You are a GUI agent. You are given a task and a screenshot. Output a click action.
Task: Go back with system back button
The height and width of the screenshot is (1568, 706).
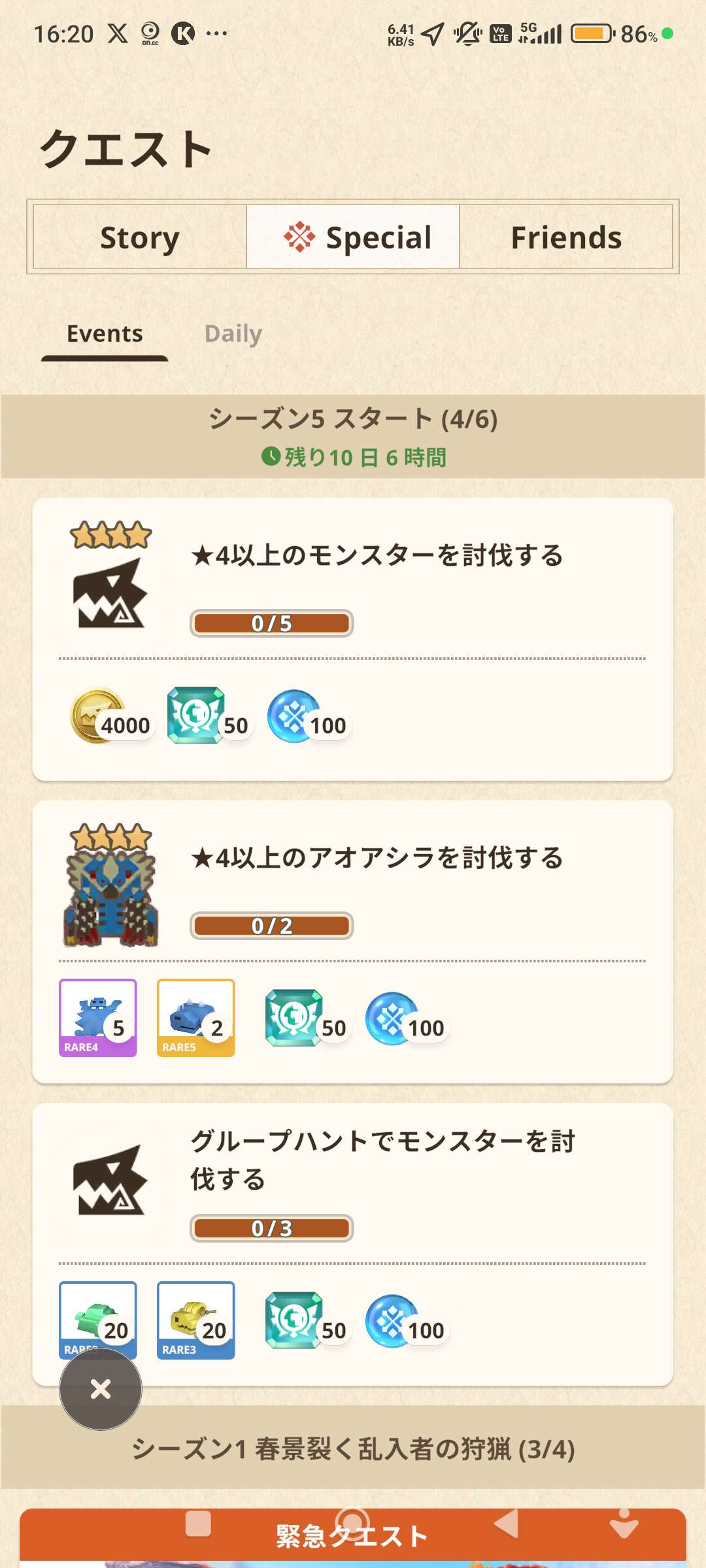[x=507, y=1524]
